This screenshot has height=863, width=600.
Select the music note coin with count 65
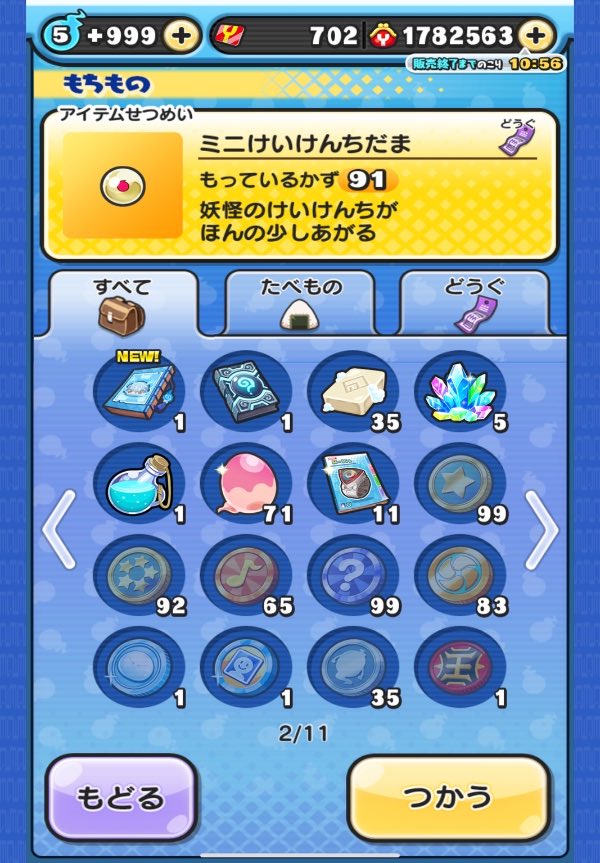click(246, 575)
